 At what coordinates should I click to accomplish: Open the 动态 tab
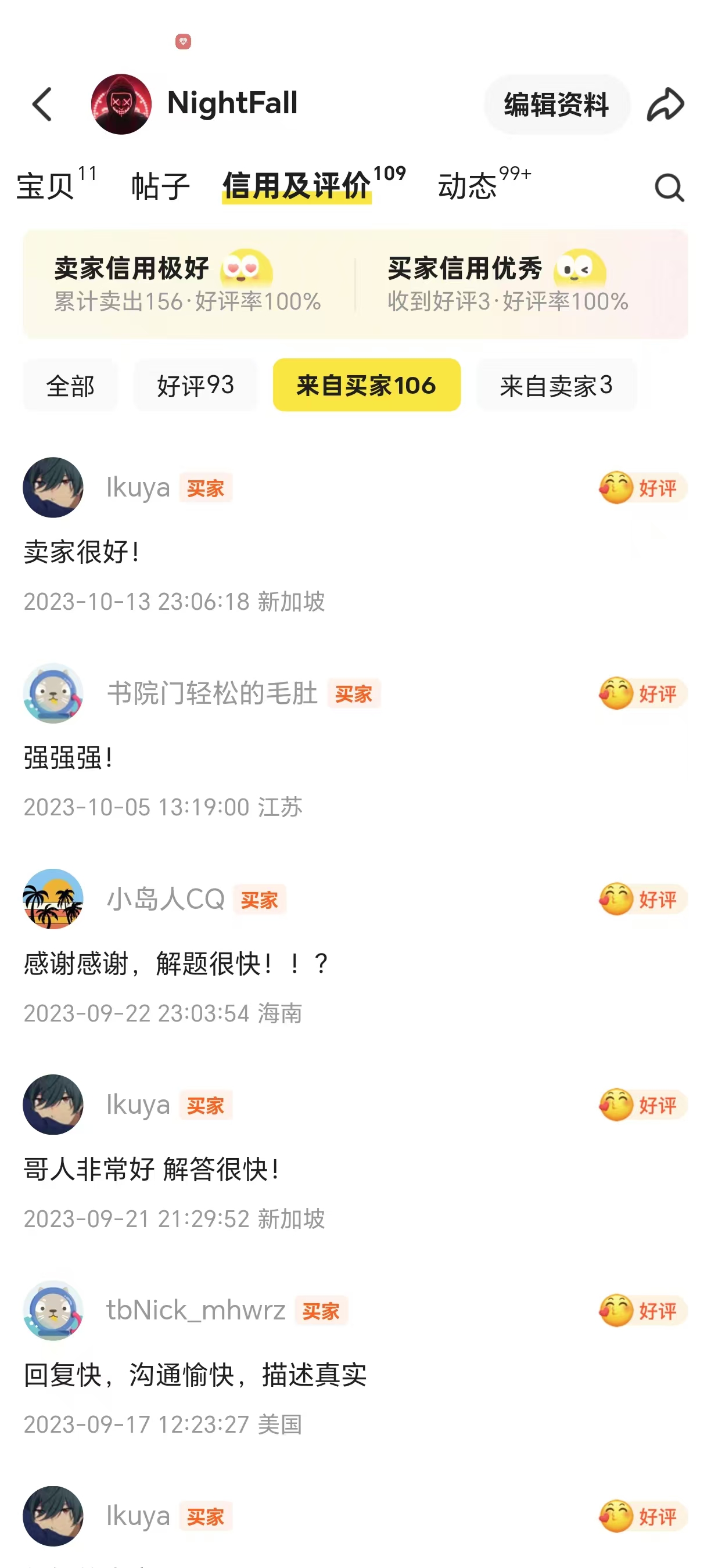(x=466, y=186)
